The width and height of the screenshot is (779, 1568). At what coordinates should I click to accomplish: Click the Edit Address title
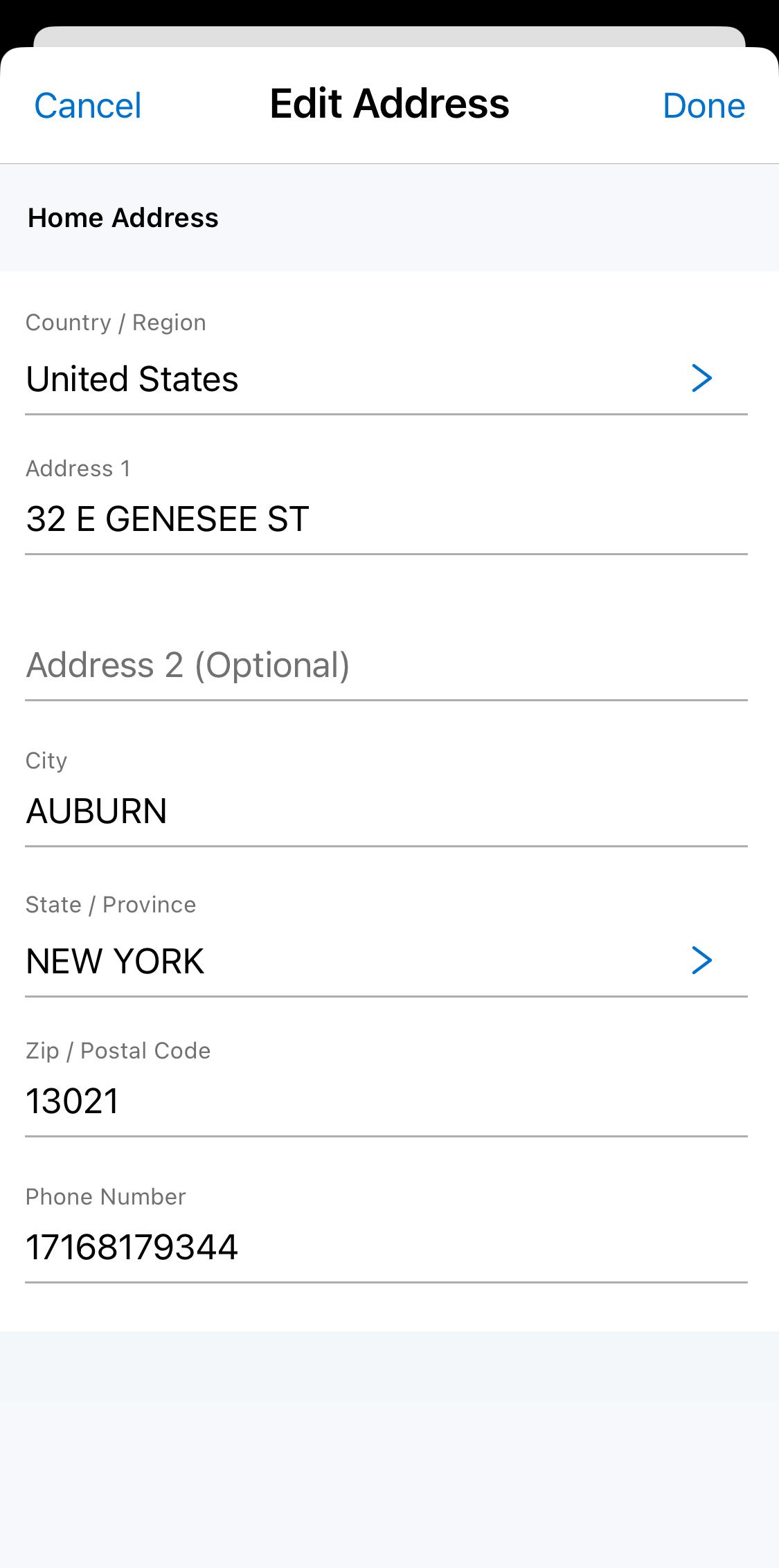point(388,102)
